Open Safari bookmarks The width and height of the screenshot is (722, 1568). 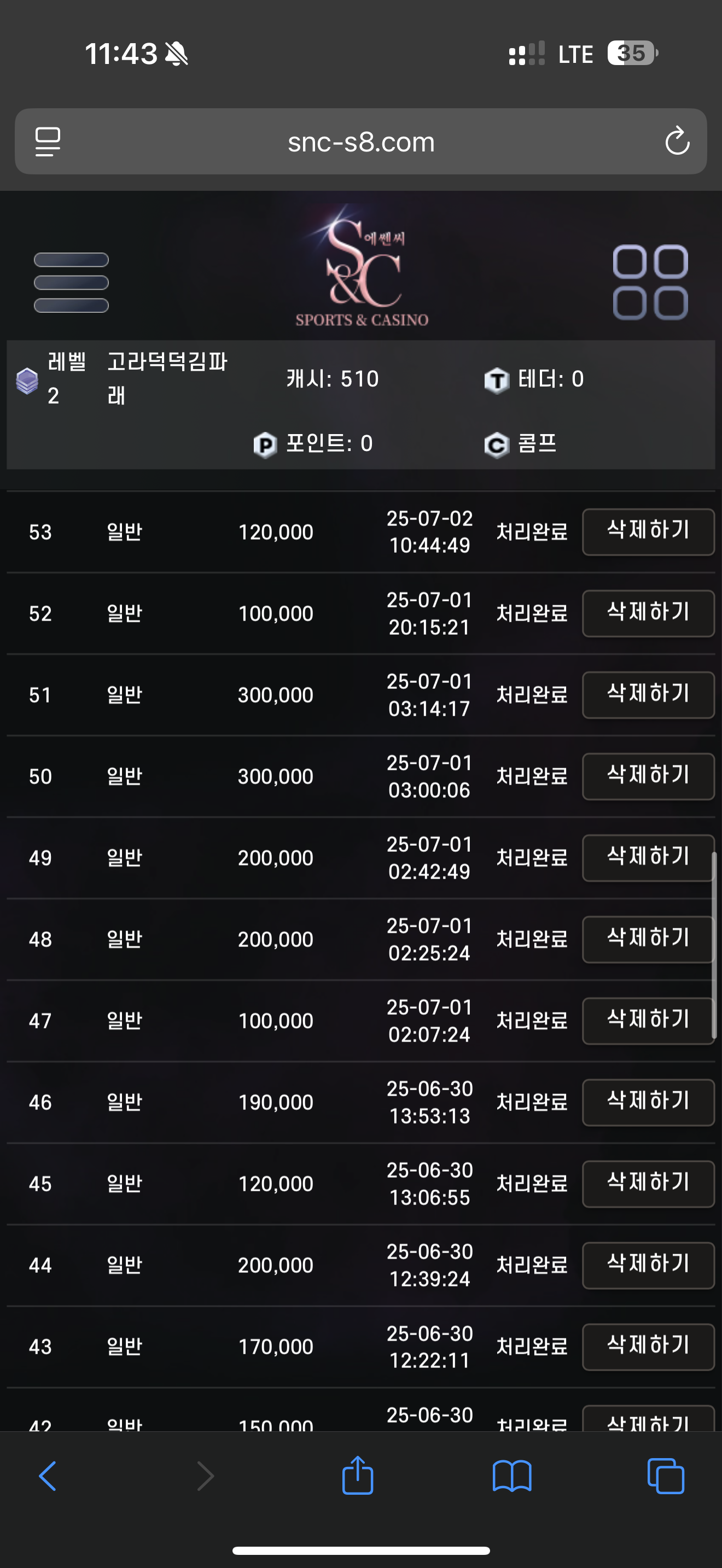(512, 1476)
